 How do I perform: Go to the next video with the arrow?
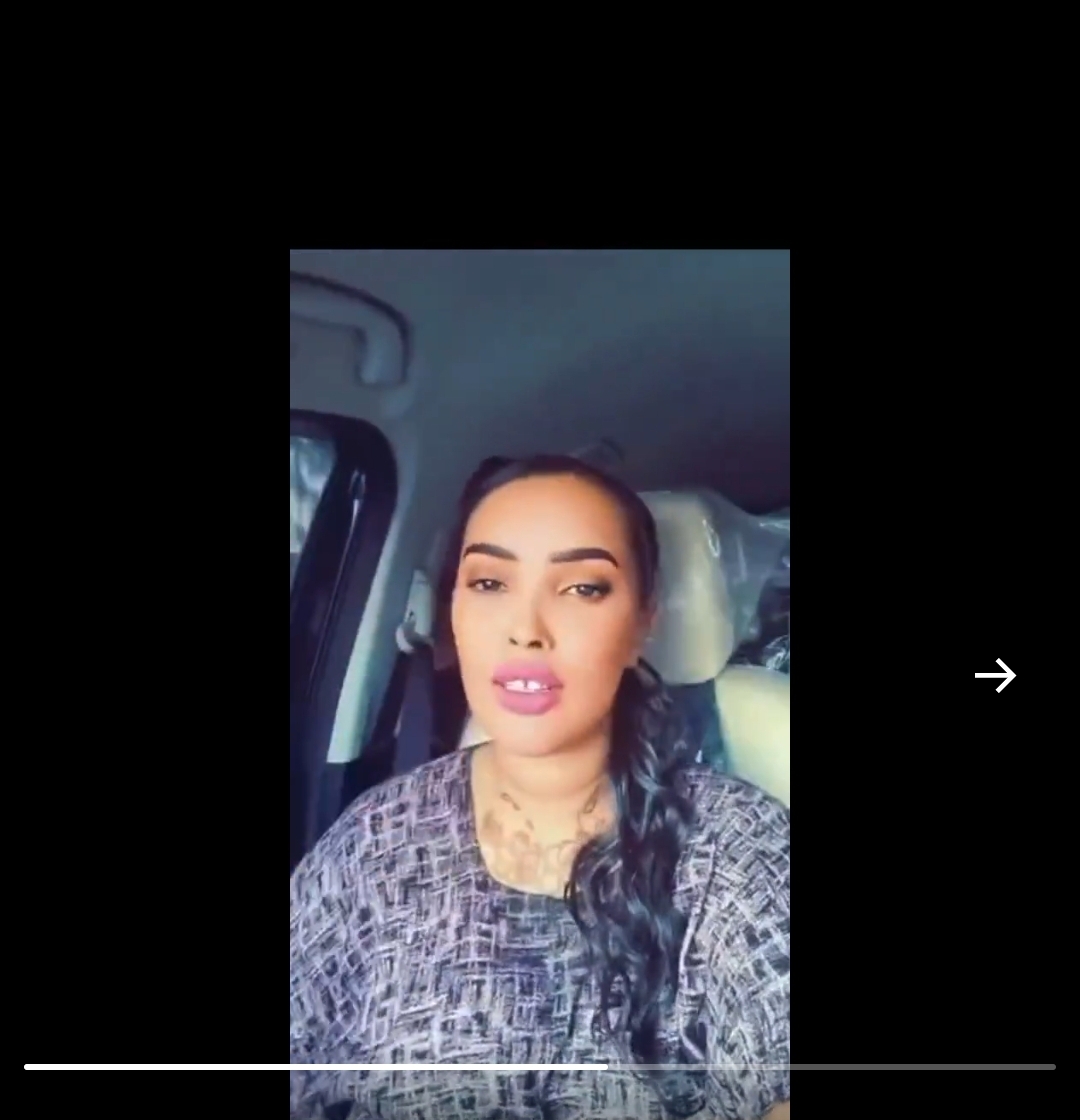[995, 676]
